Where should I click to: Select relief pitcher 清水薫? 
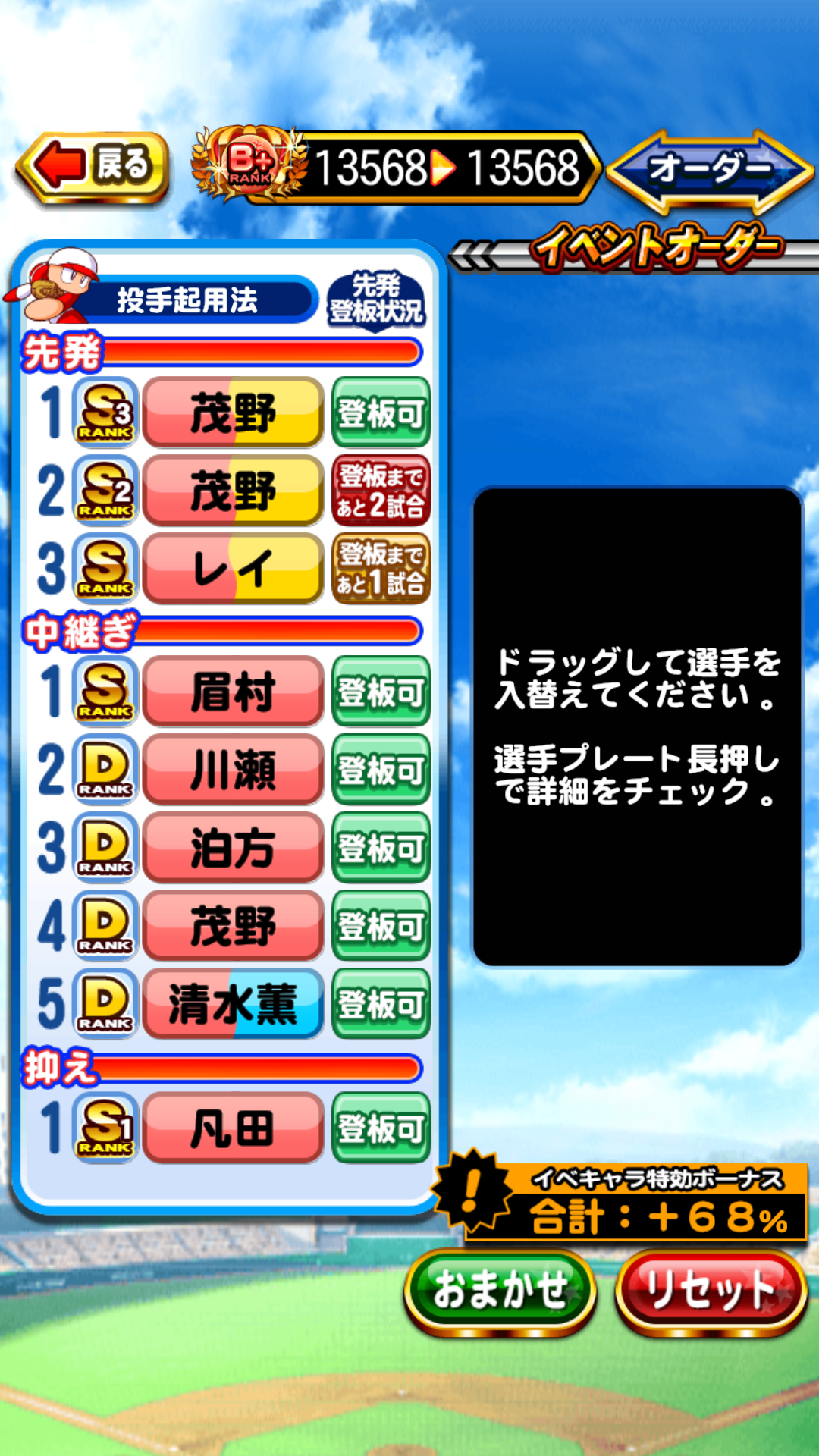233,1005
